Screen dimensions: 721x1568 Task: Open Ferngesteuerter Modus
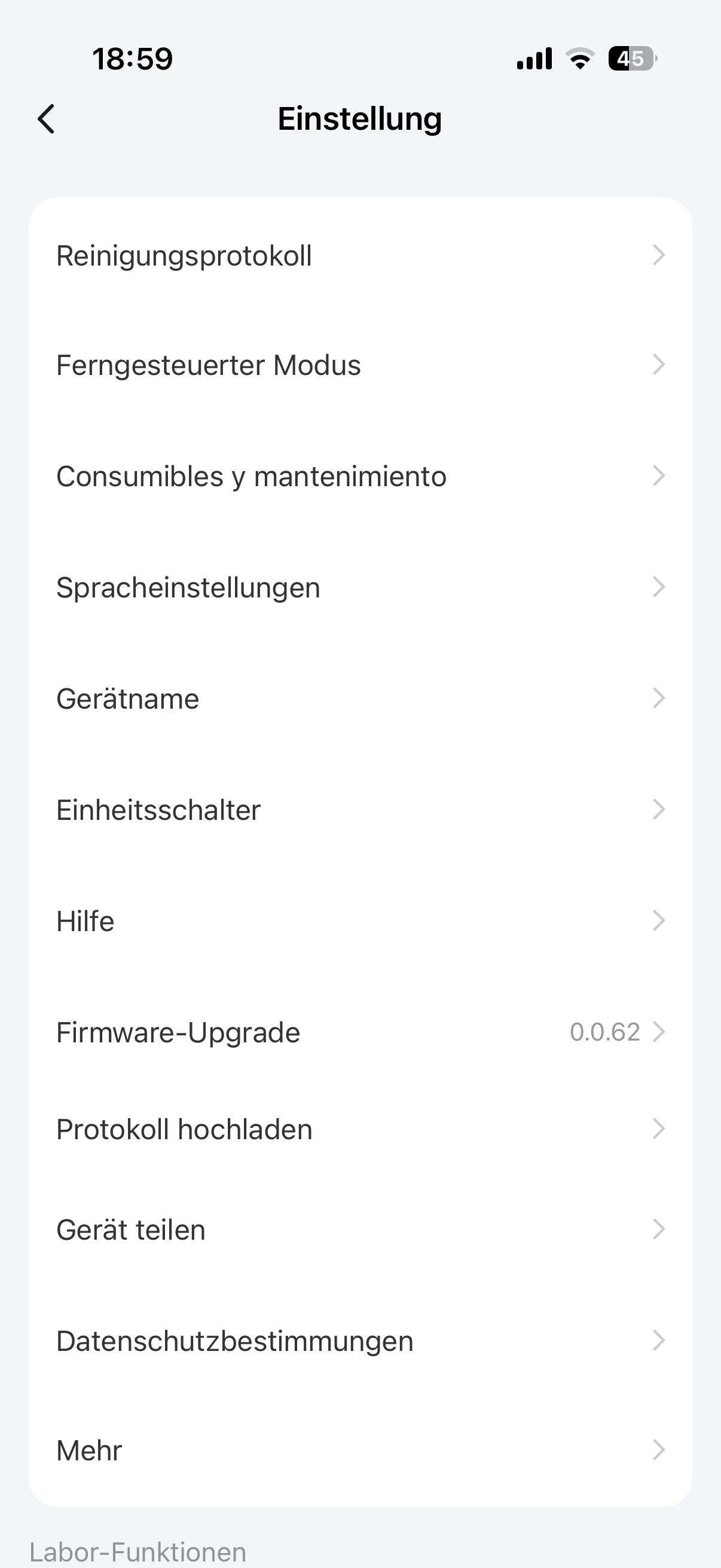point(360,365)
